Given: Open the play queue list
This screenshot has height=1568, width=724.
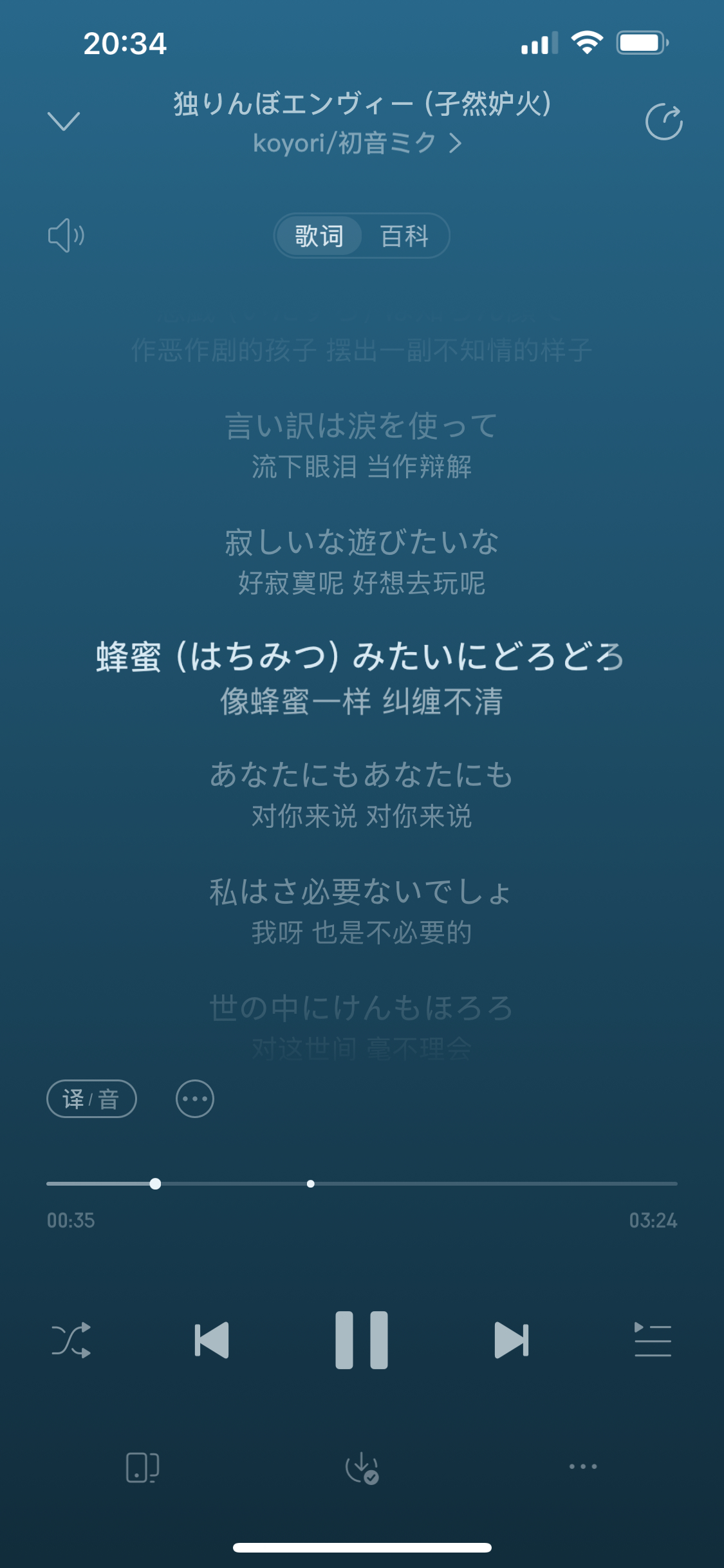Looking at the screenshot, I should (x=653, y=1340).
